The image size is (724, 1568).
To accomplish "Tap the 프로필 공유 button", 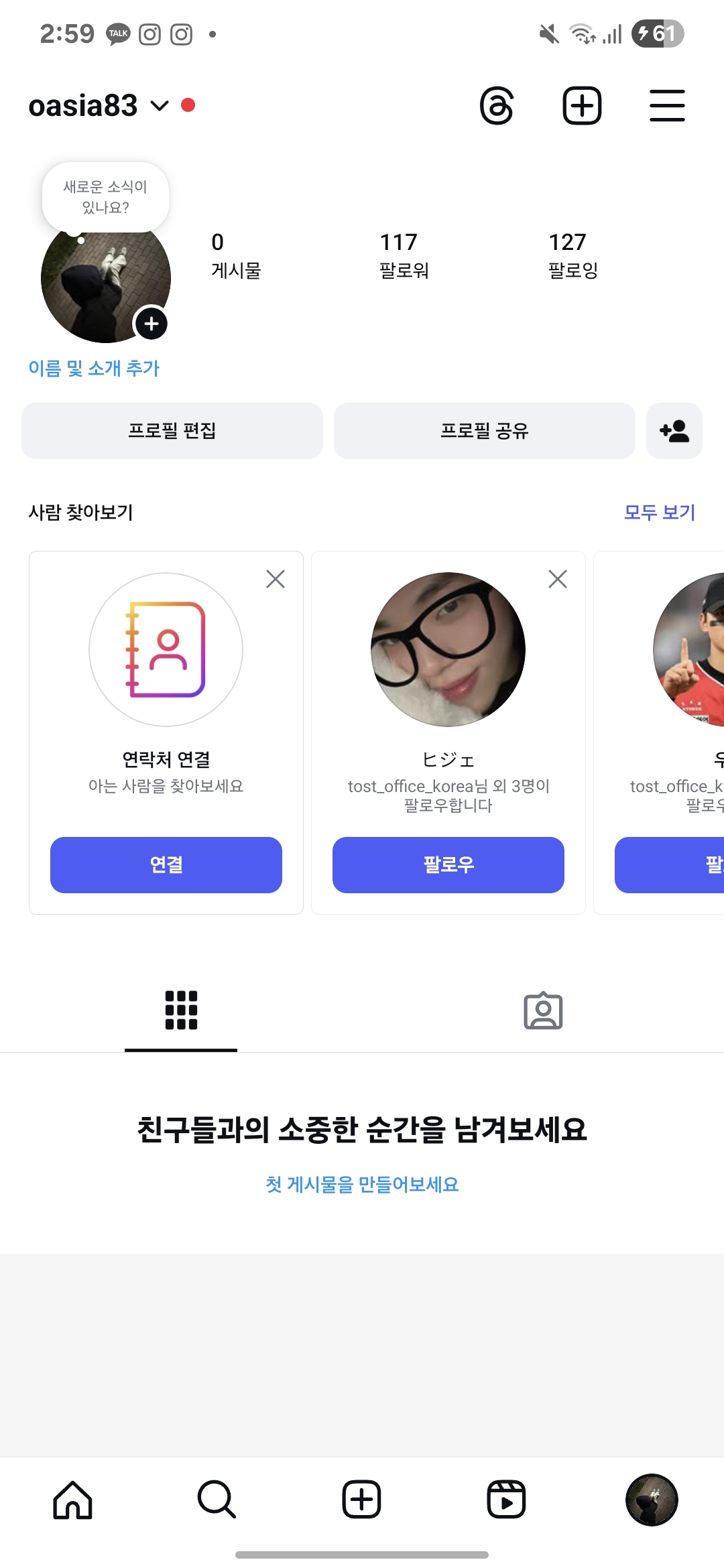I will [x=484, y=431].
